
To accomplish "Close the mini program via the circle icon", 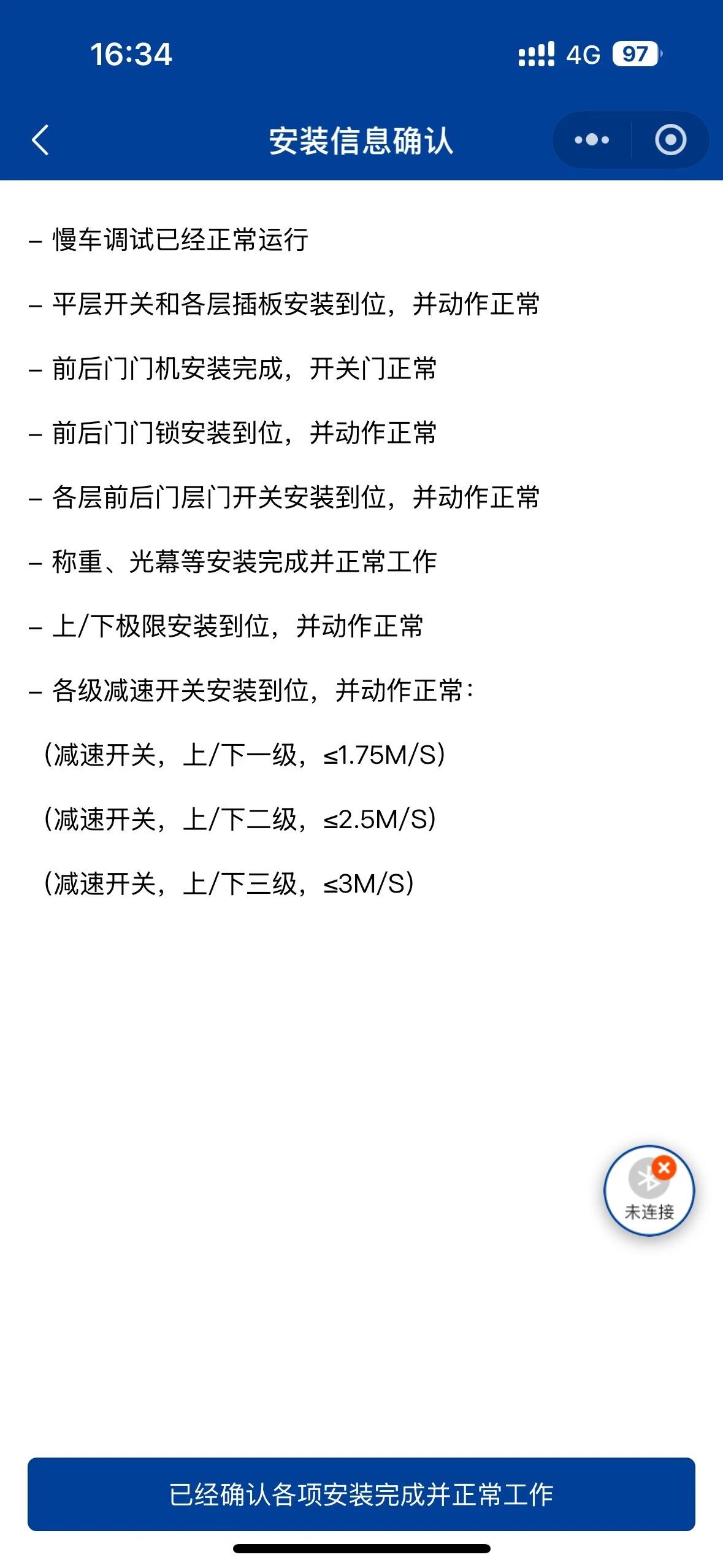I will click(x=670, y=140).
